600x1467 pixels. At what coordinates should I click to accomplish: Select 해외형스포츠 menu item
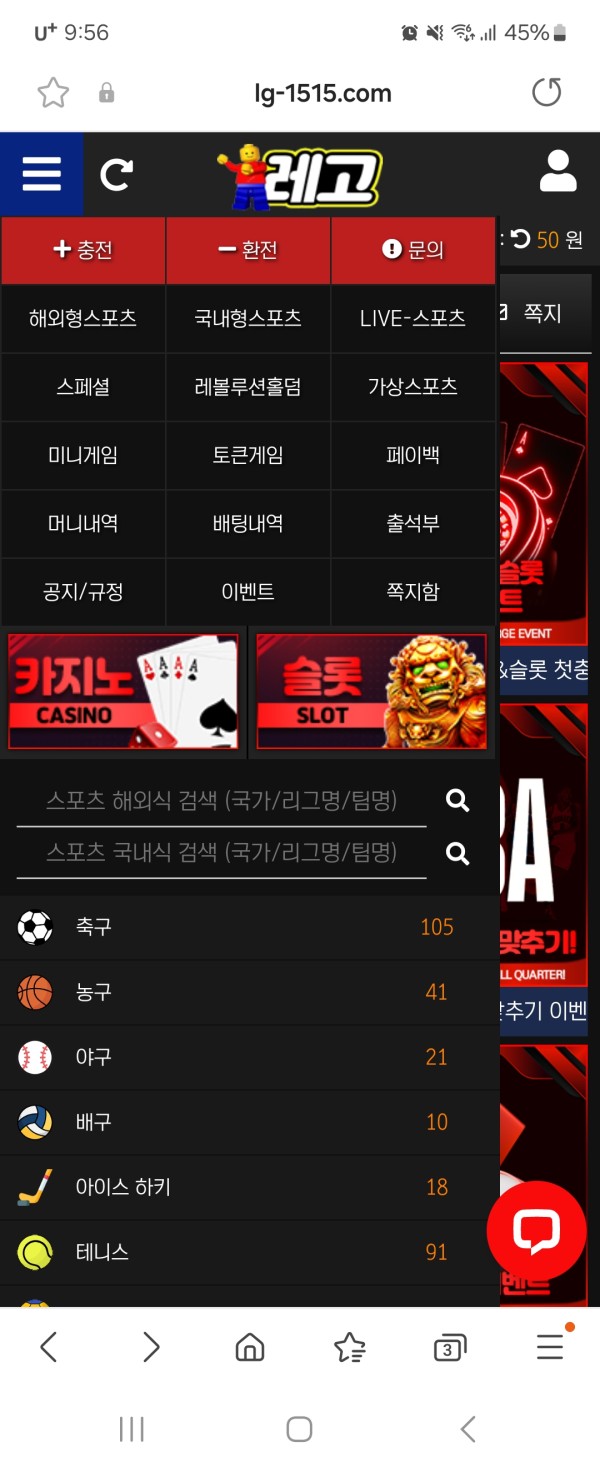[83, 318]
